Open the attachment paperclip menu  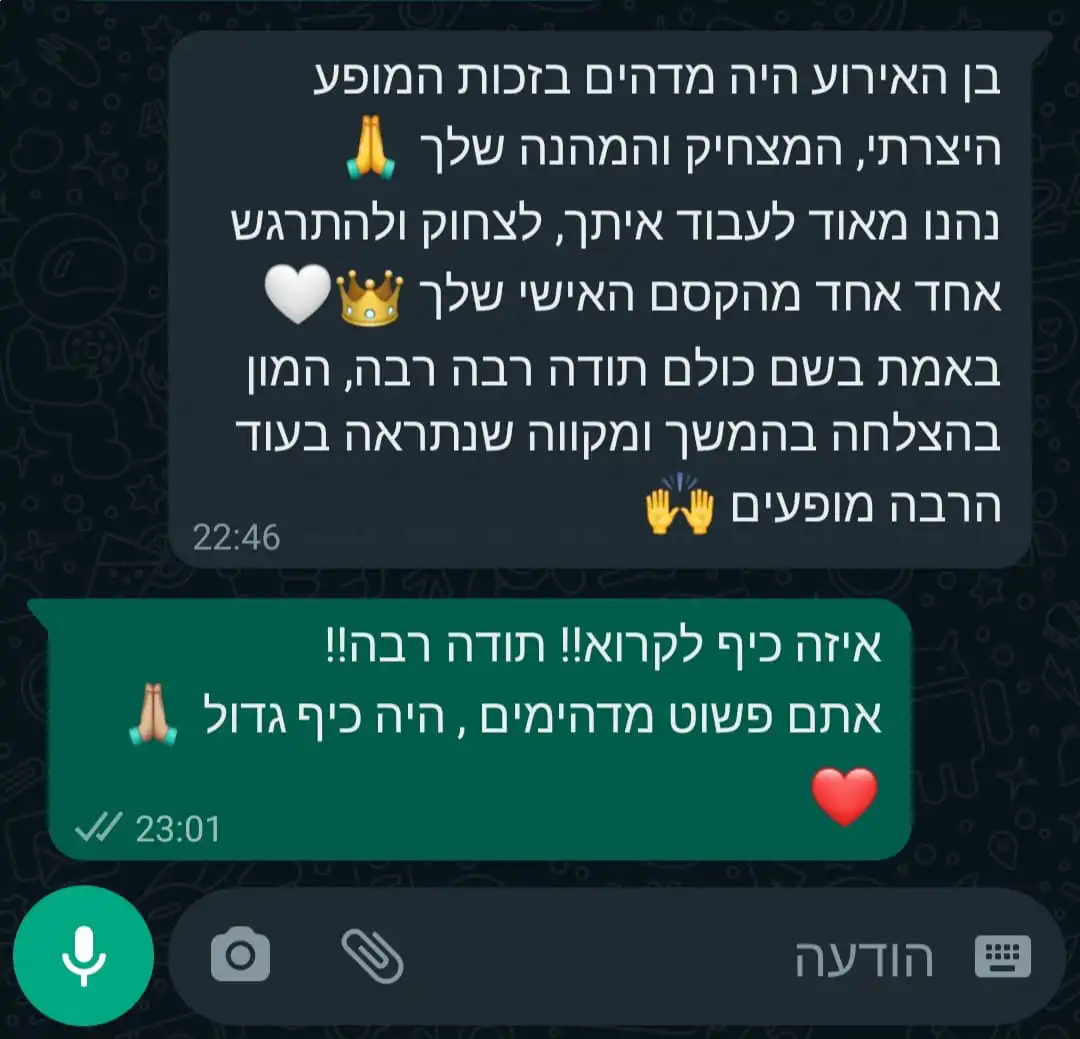[372, 955]
